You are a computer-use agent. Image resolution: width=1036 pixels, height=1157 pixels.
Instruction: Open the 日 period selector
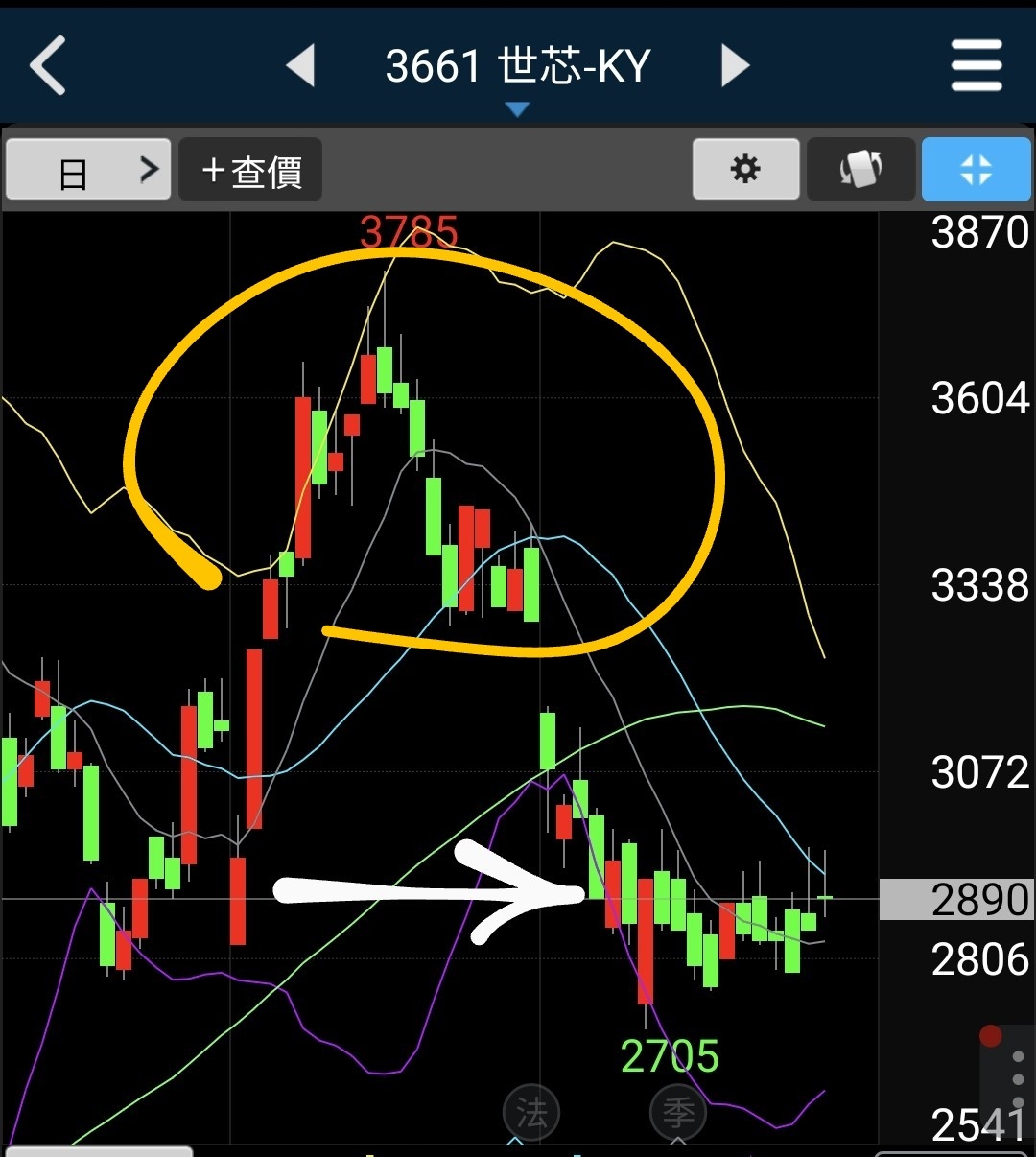tap(88, 171)
